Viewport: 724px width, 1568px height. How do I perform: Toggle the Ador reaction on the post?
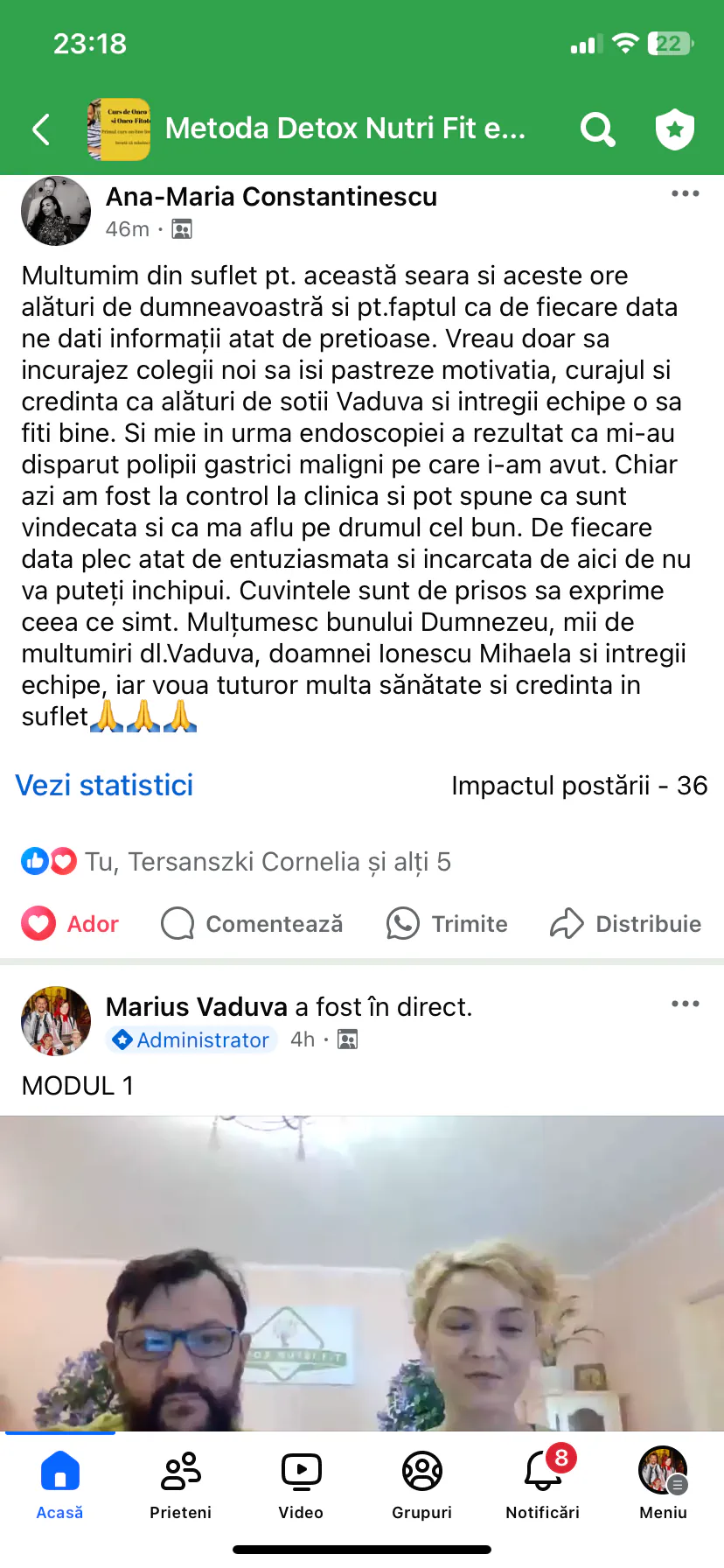70,924
